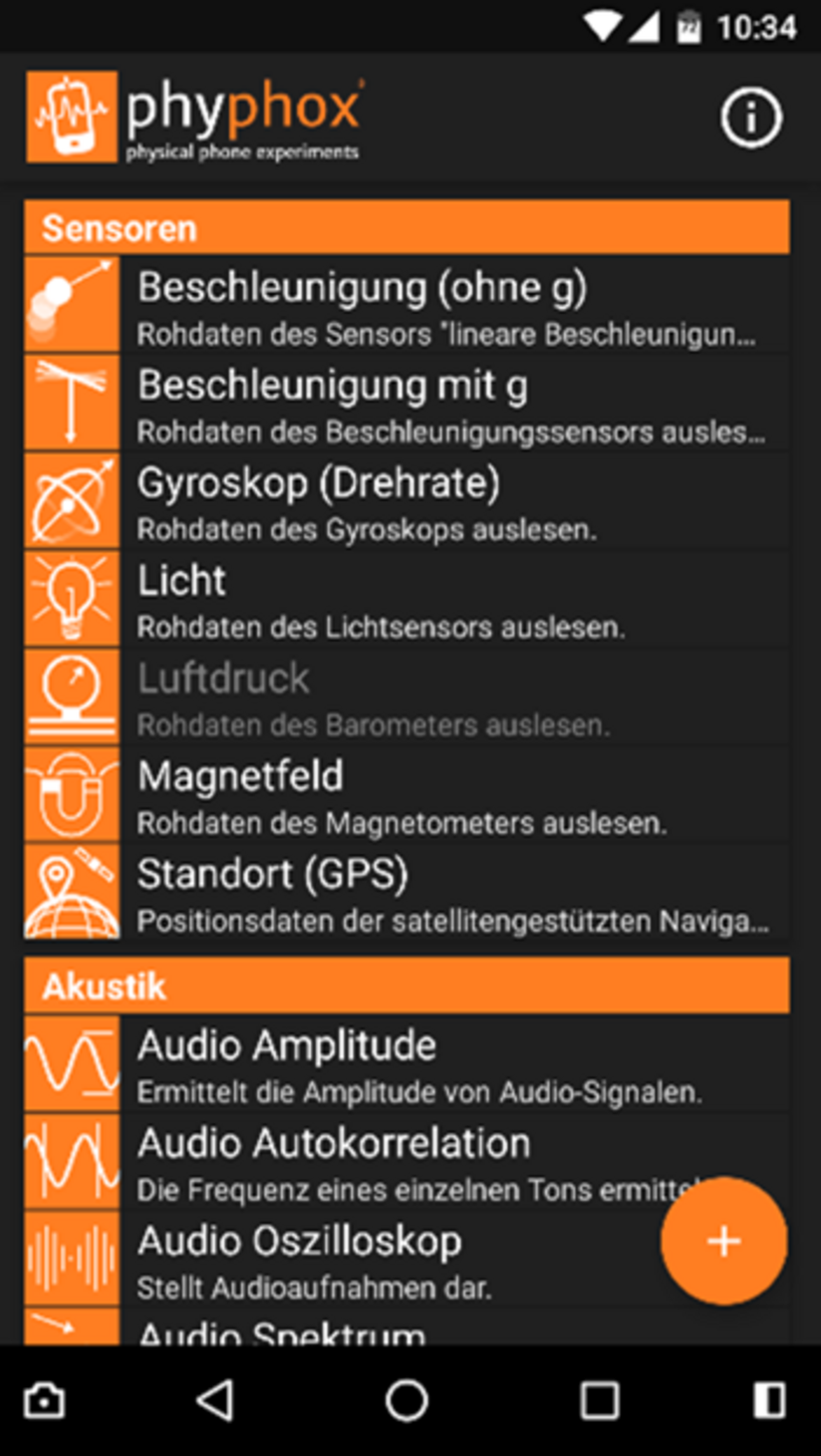Open the Magnetfeld experiment

click(407, 792)
